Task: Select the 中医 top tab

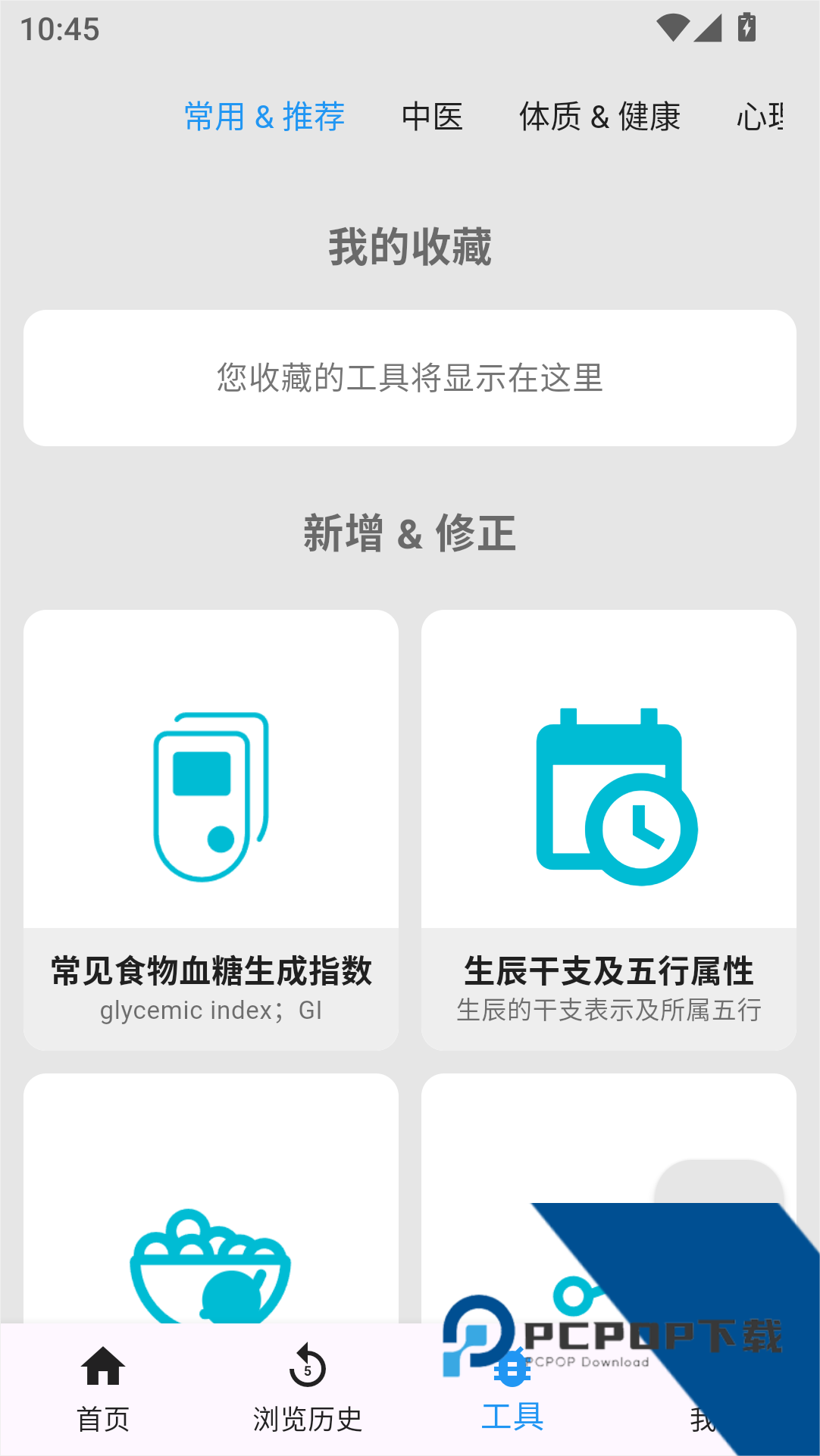Action: click(x=432, y=117)
